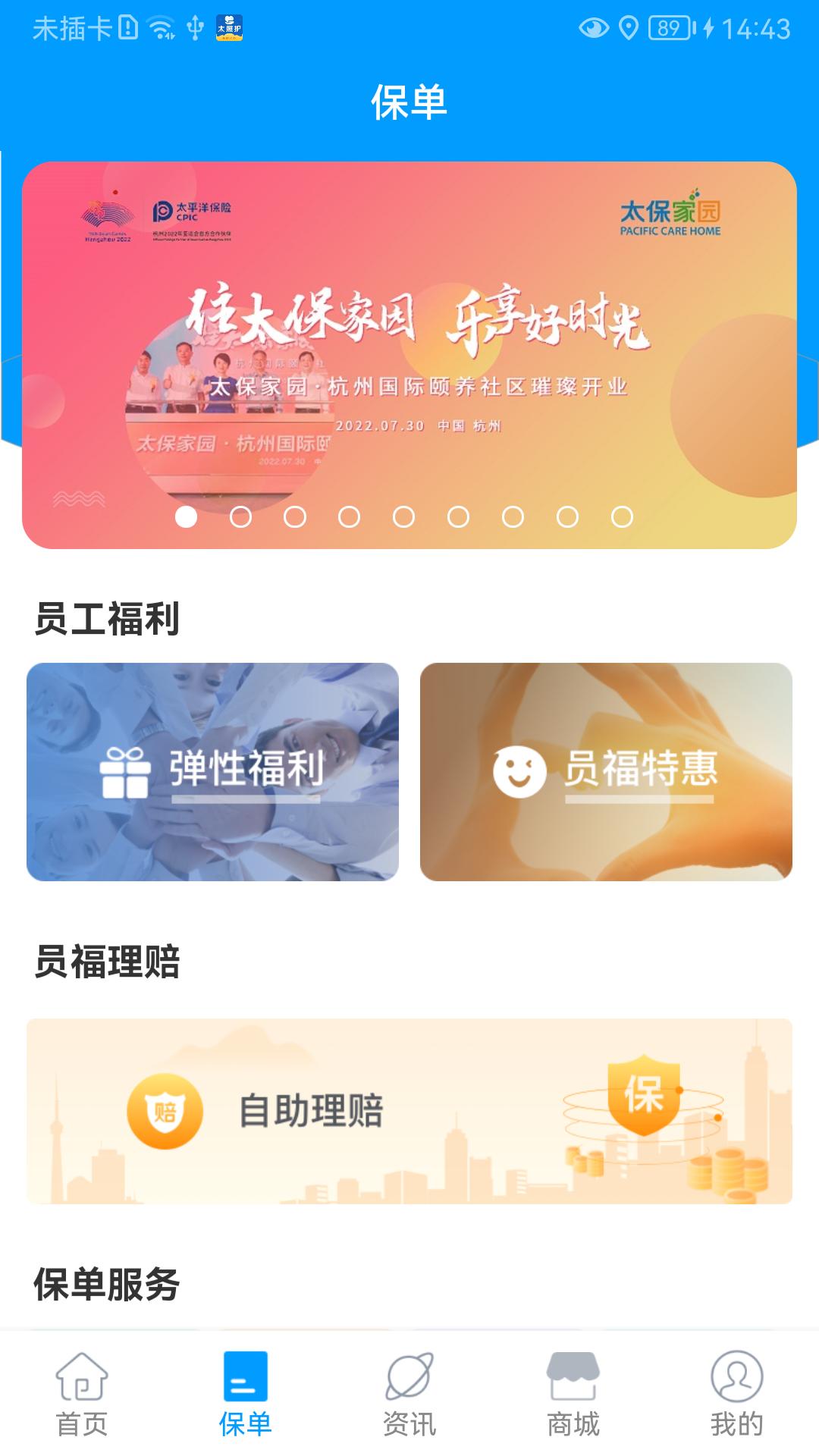
Task: Open 自助理赔 self-service claims
Action: (x=409, y=1110)
